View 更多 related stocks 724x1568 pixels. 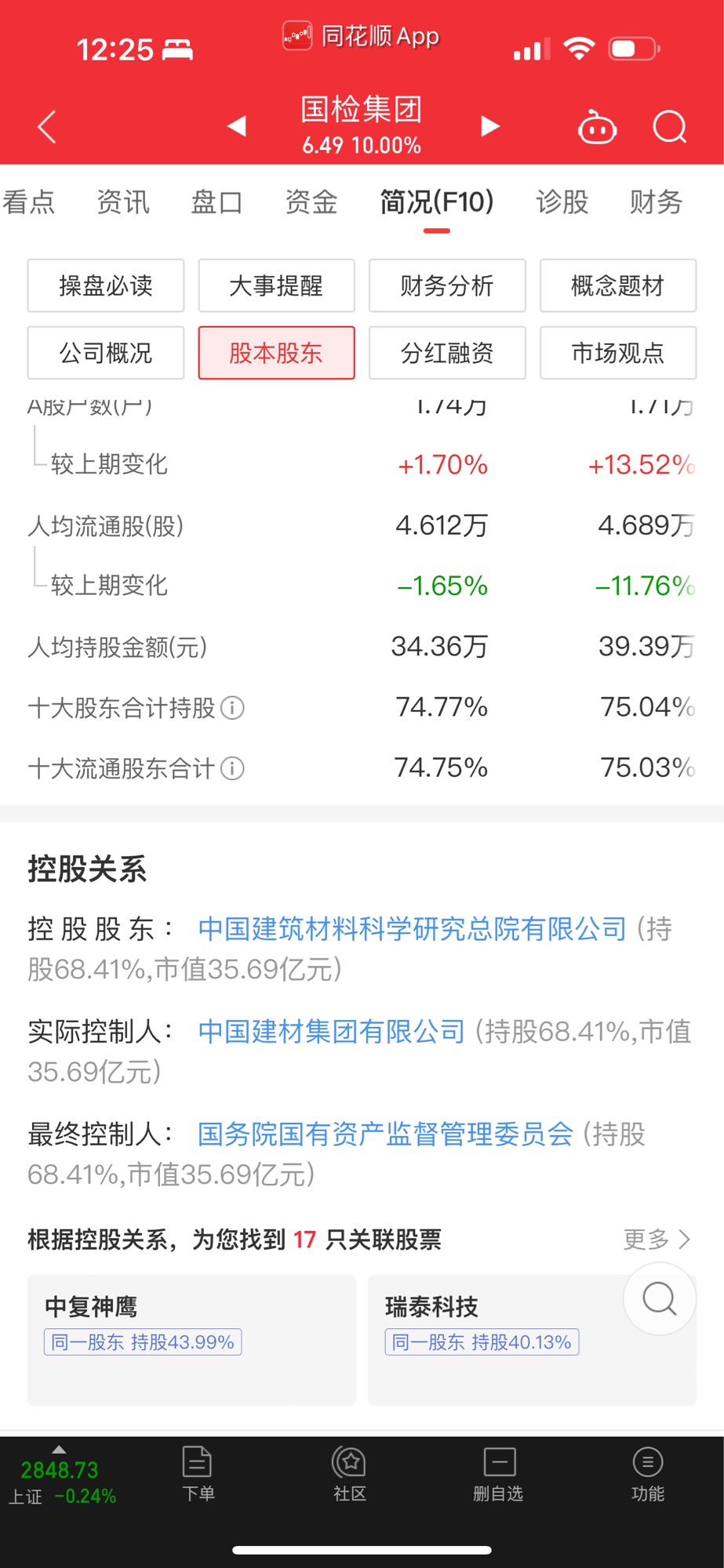[657, 1240]
